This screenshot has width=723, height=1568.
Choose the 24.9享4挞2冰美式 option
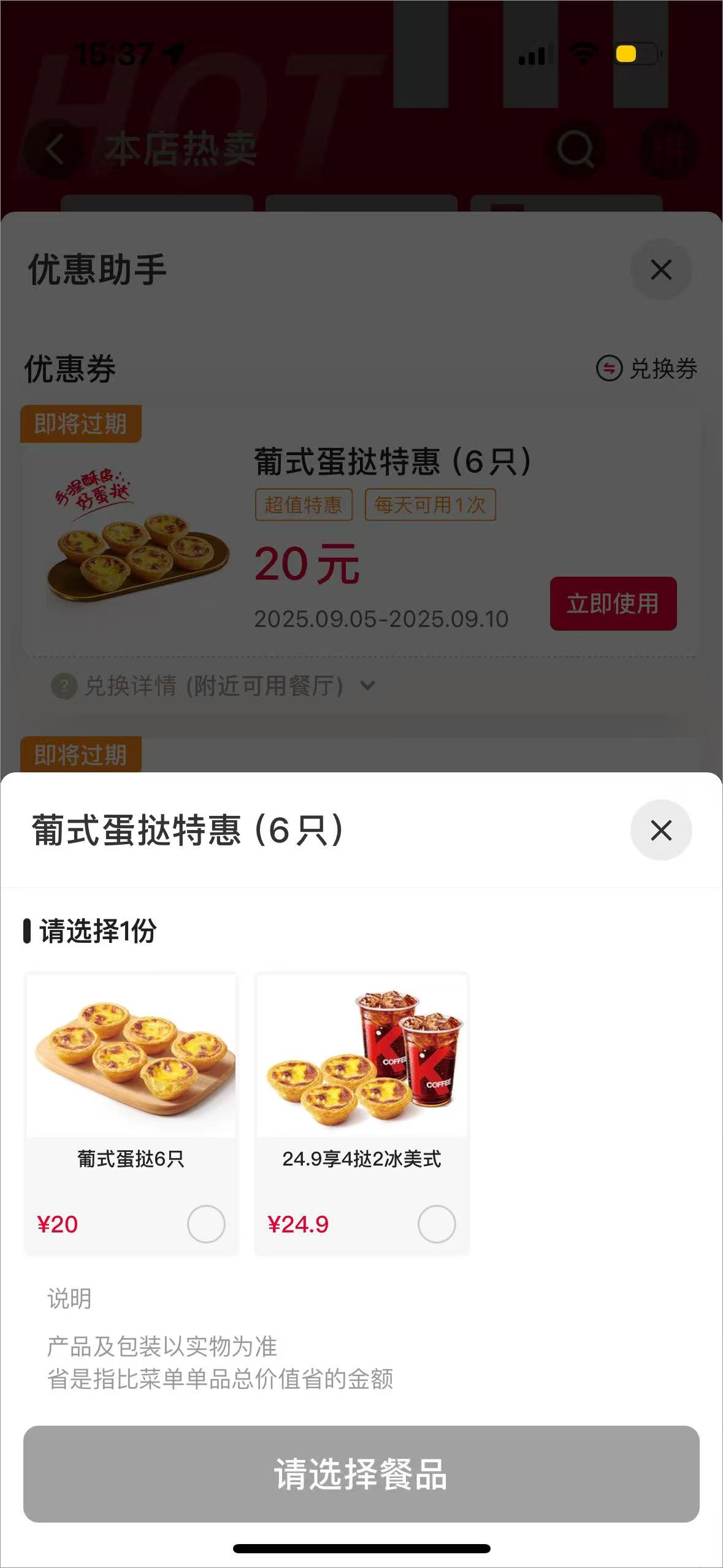click(x=436, y=1224)
